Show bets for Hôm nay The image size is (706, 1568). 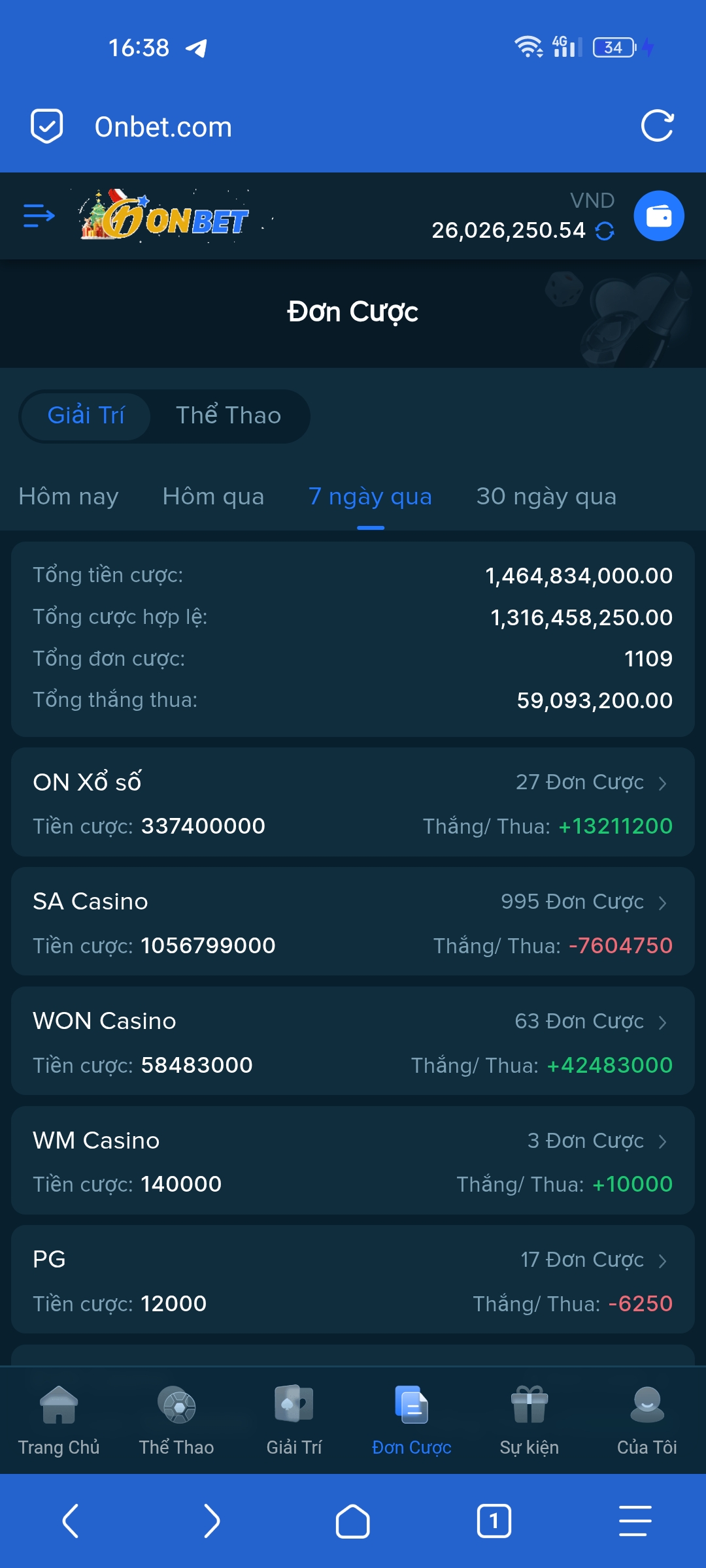[69, 497]
